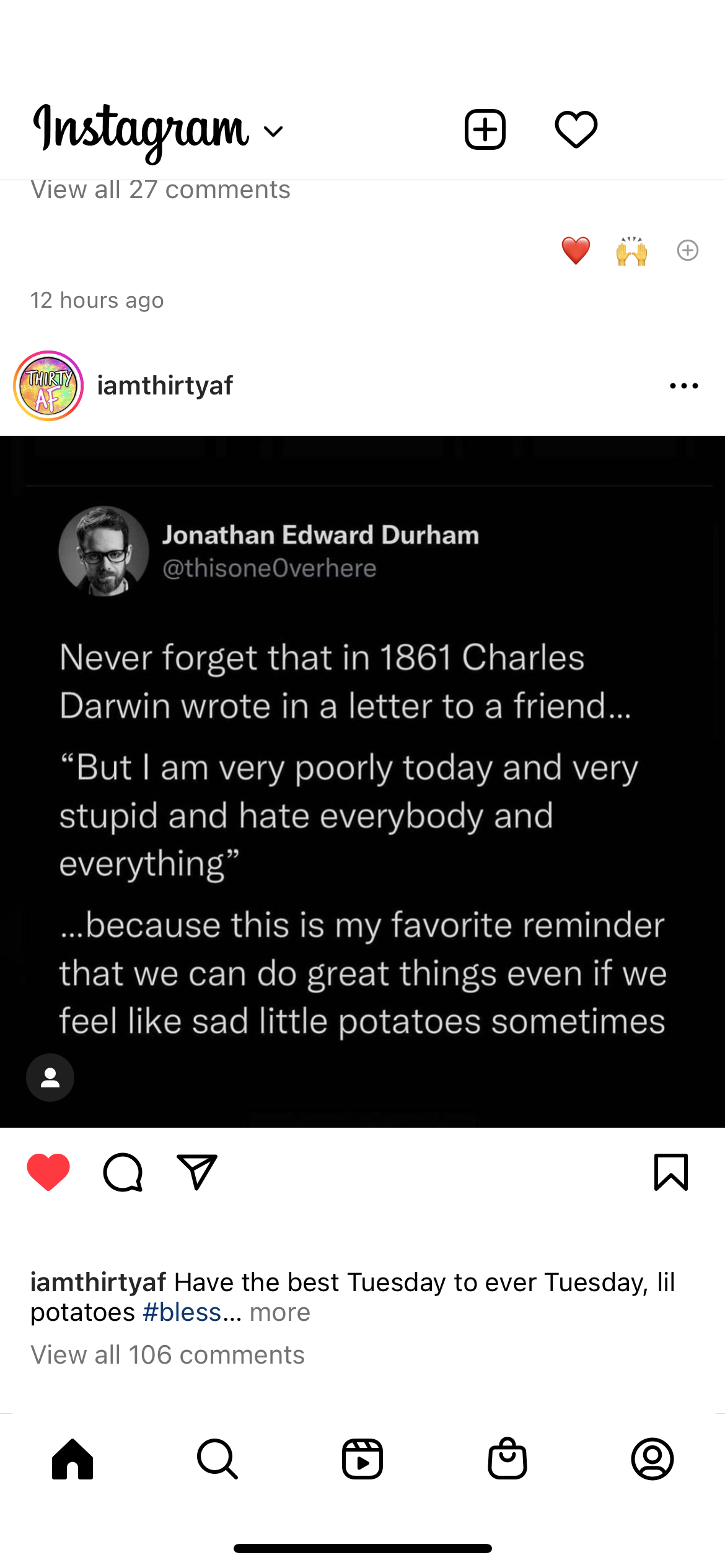Expand caption with more
Image resolution: width=725 pixels, height=1568 pixels.
click(279, 1312)
